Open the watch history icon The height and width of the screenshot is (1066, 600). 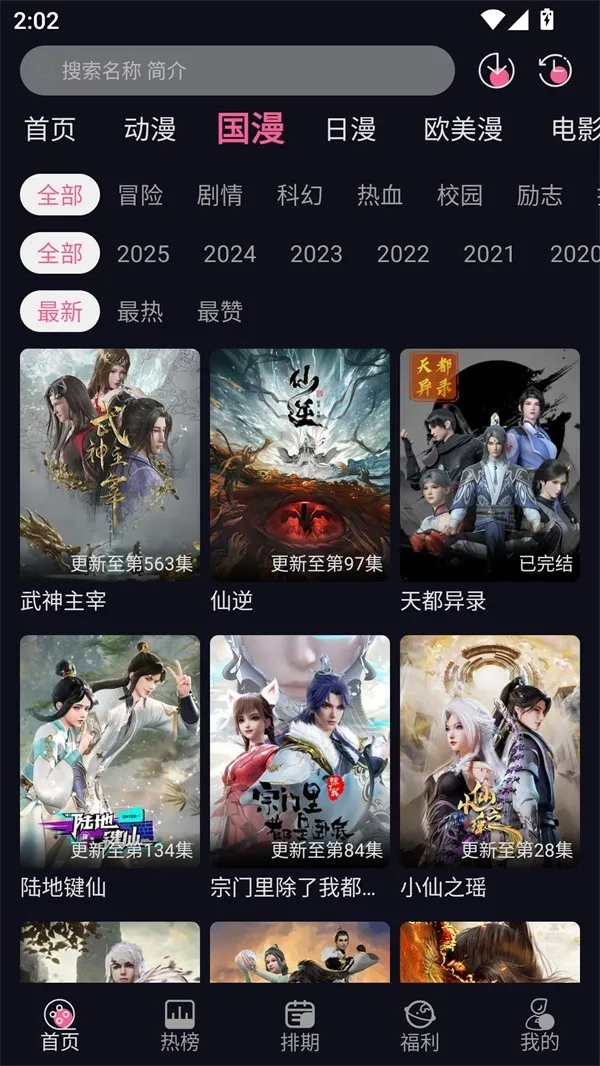556,70
